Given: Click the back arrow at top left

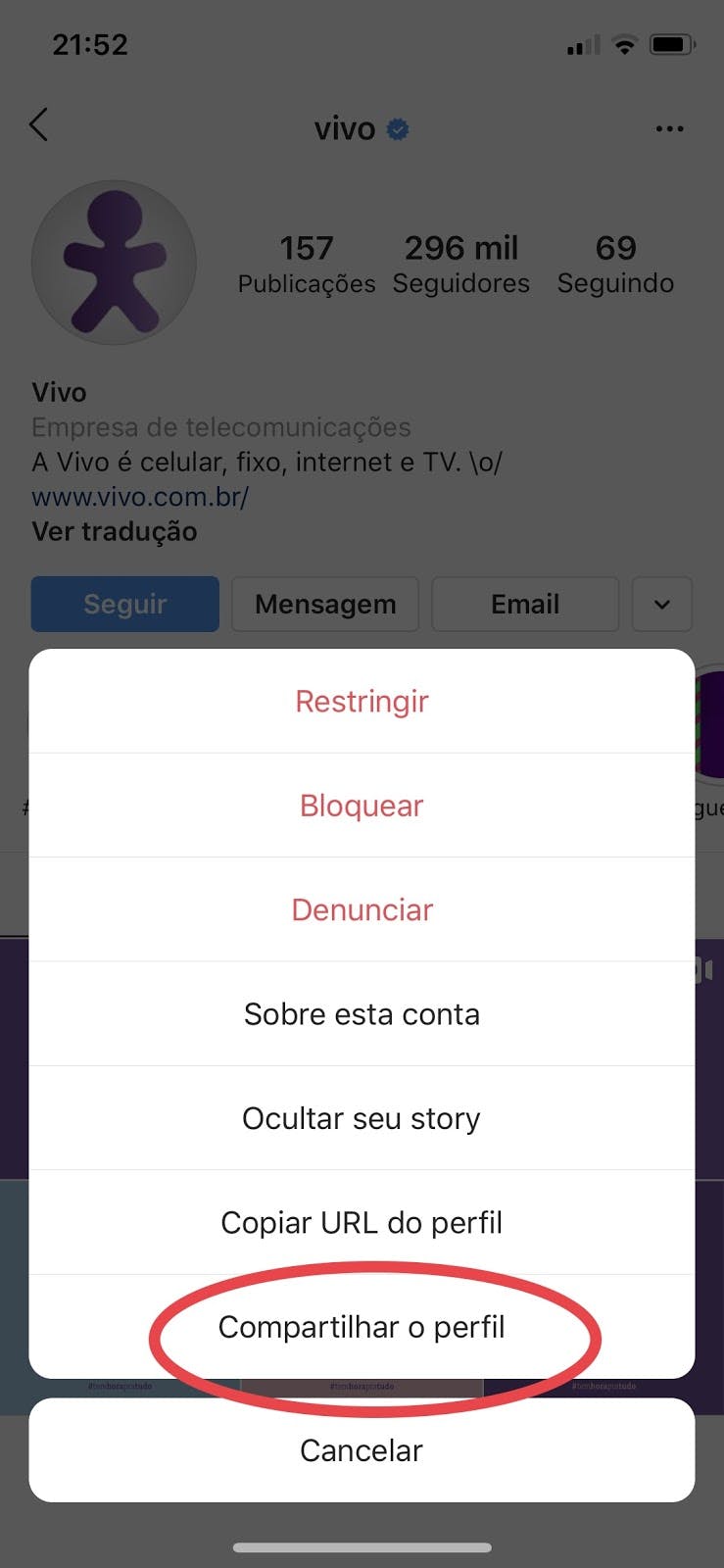Looking at the screenshot, I should 39,125.
